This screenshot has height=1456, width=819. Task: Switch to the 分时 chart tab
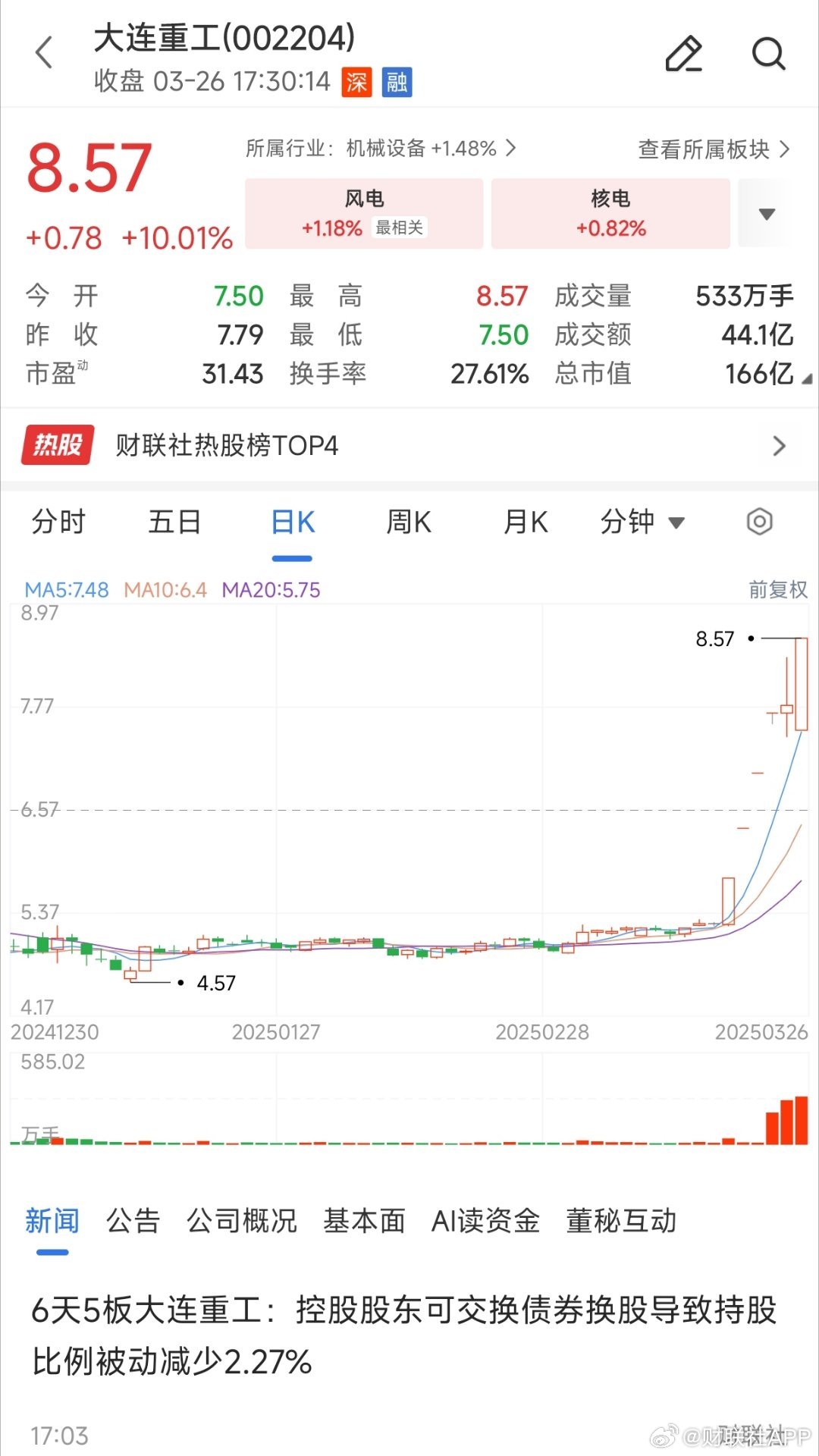[58, 522]
